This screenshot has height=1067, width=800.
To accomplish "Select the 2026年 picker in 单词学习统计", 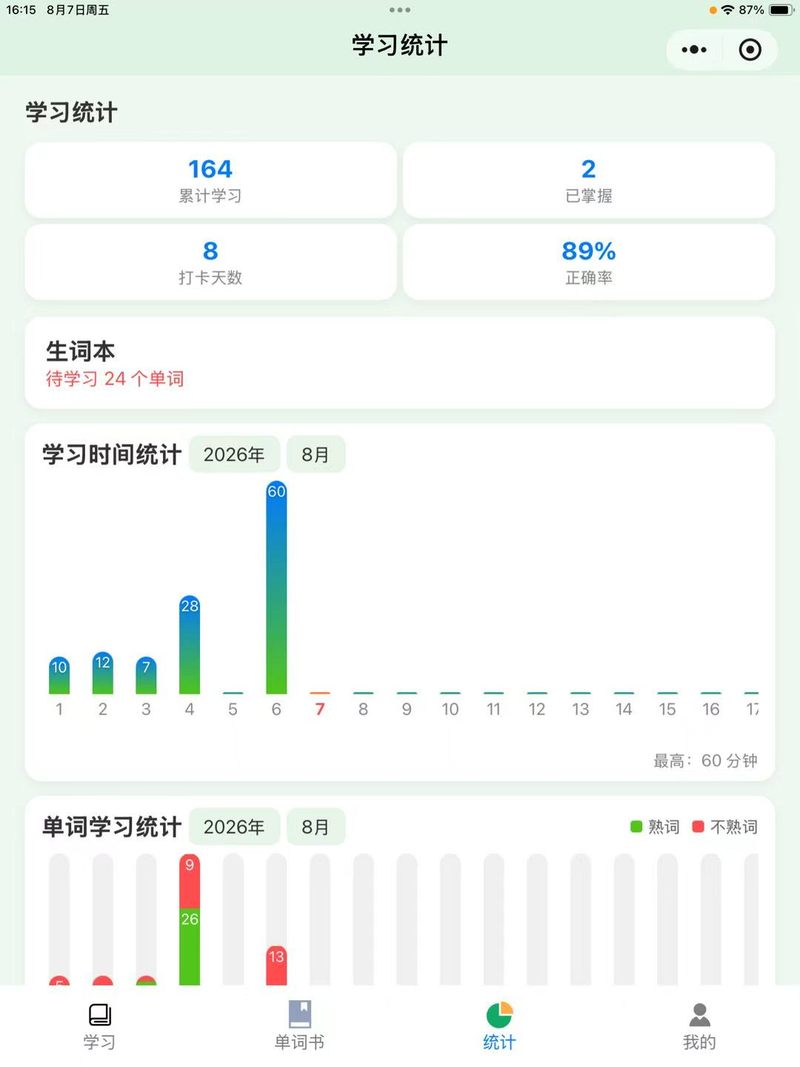I will (234, 826).
